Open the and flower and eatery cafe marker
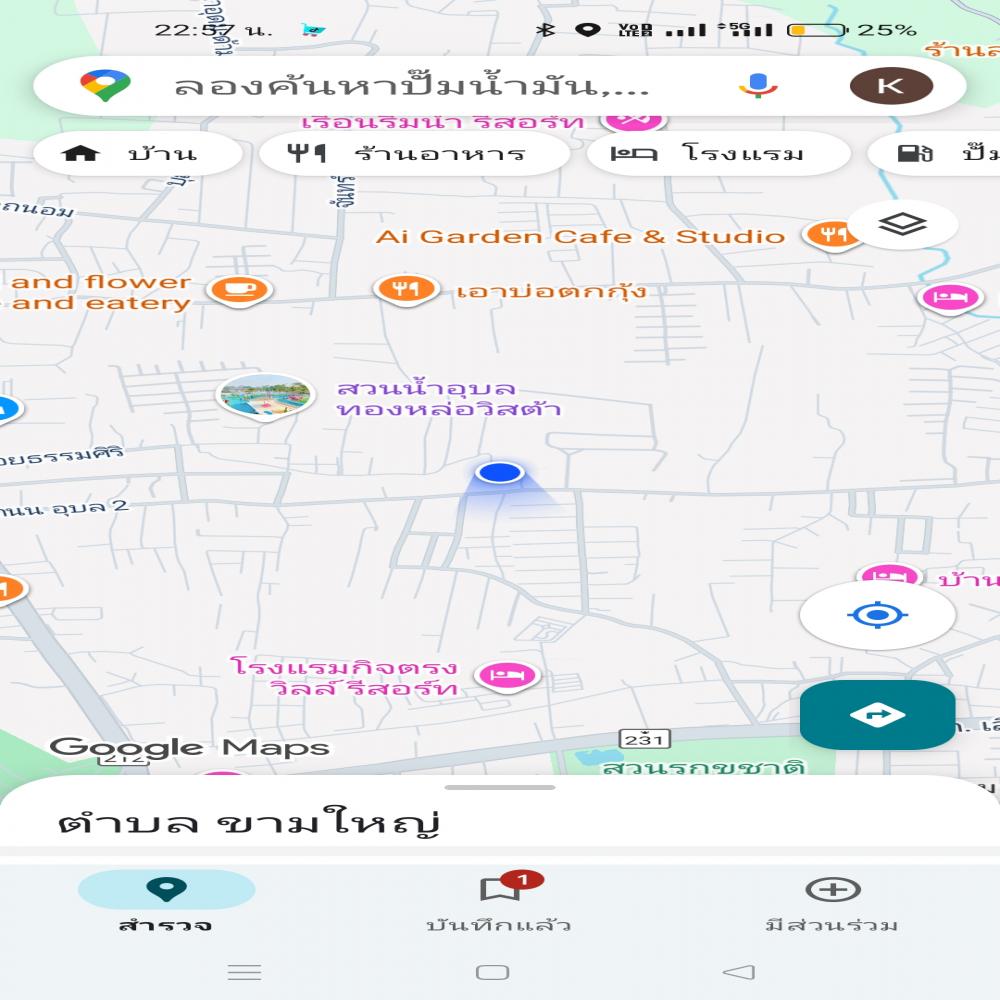 (240, 292)
